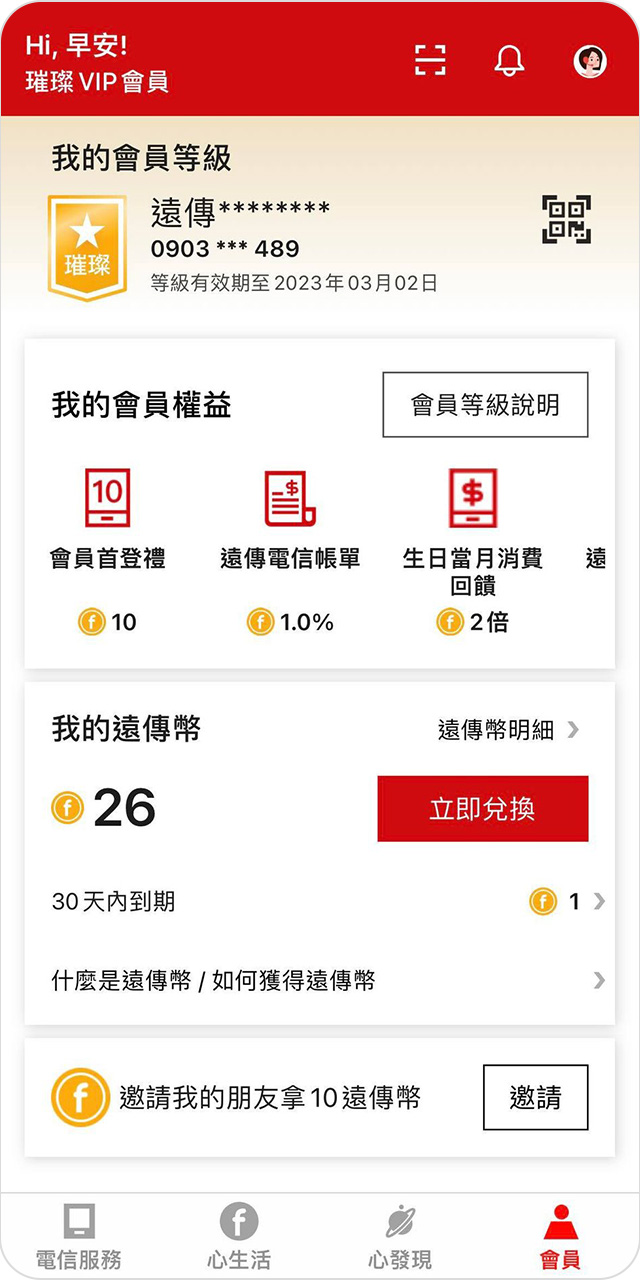Switch to the 心發現 tab
Viewport: 640px width, 1280px height.
[400, 1236]
